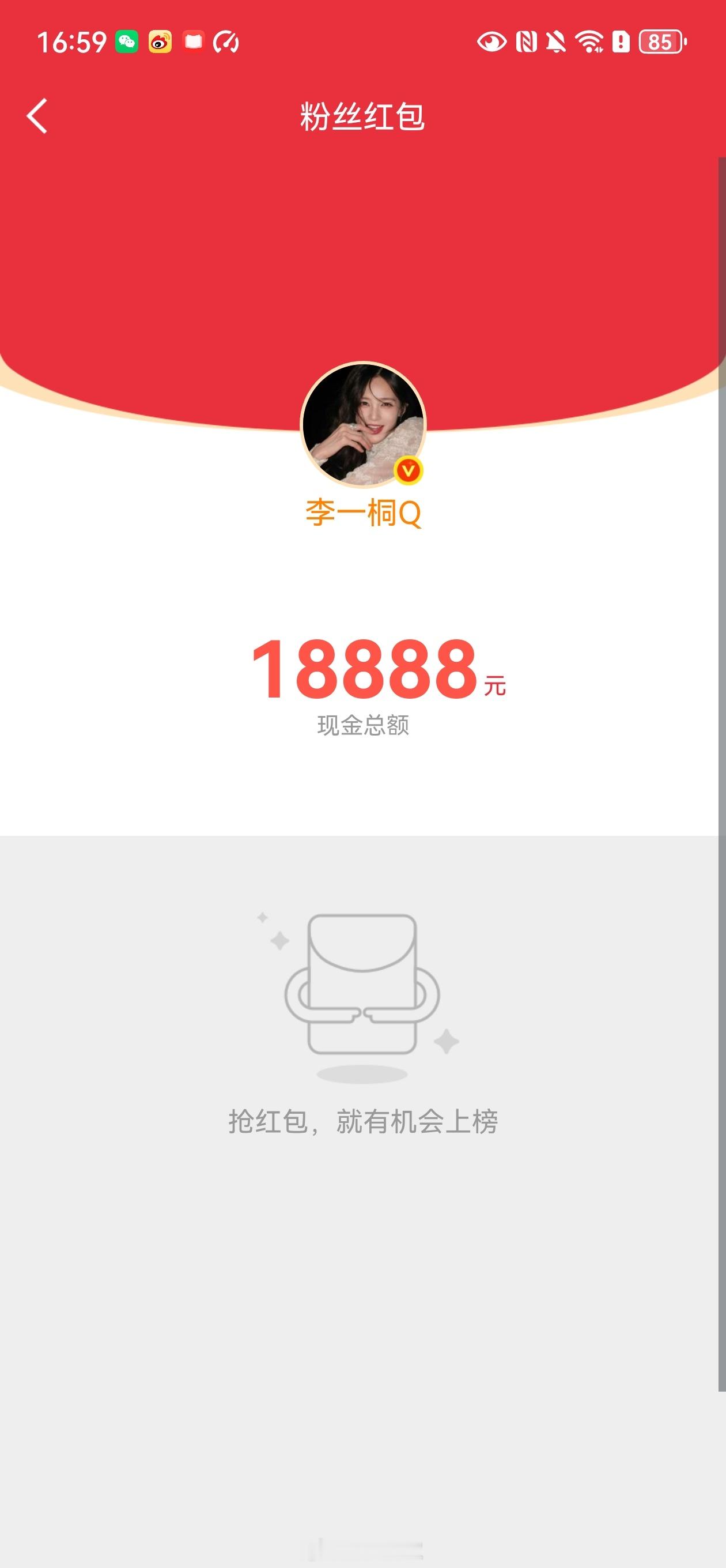Click the red notes app icon in status bar
Image resolution: width=726 pixels, height=1568 pixels.
[x=194, y=42]
